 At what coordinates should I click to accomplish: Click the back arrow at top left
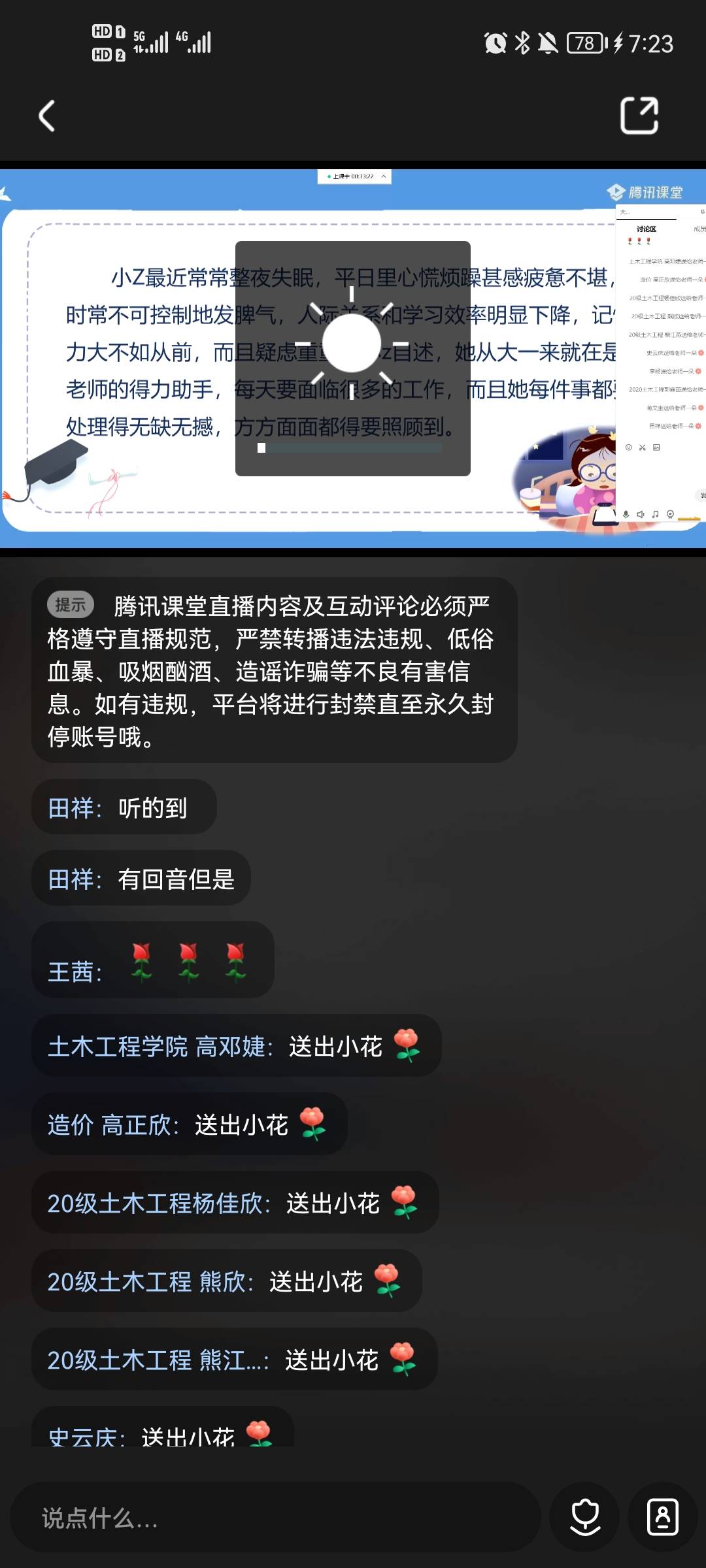[46, 116]
